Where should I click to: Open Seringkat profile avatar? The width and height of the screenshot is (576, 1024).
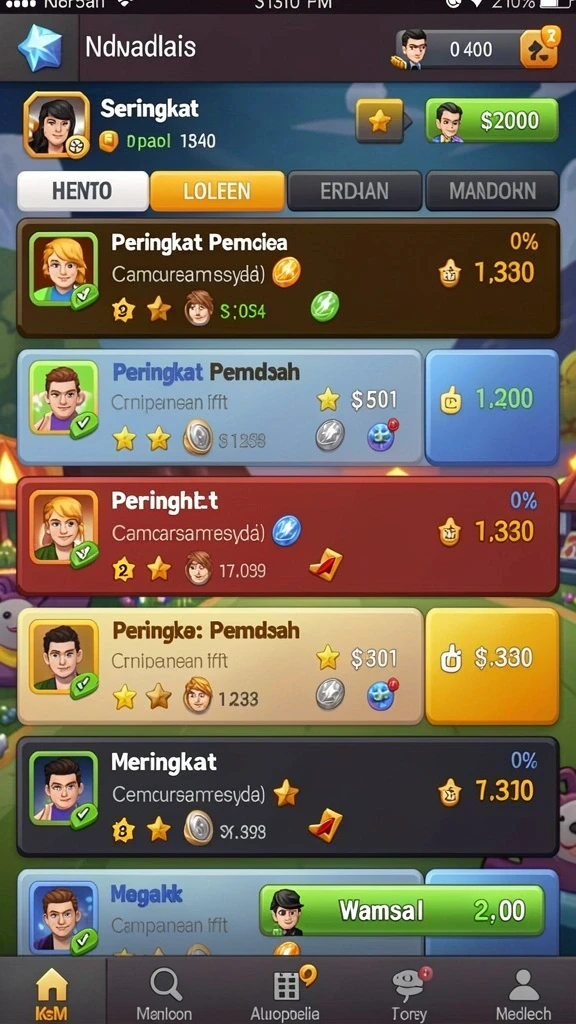(57, 125)
